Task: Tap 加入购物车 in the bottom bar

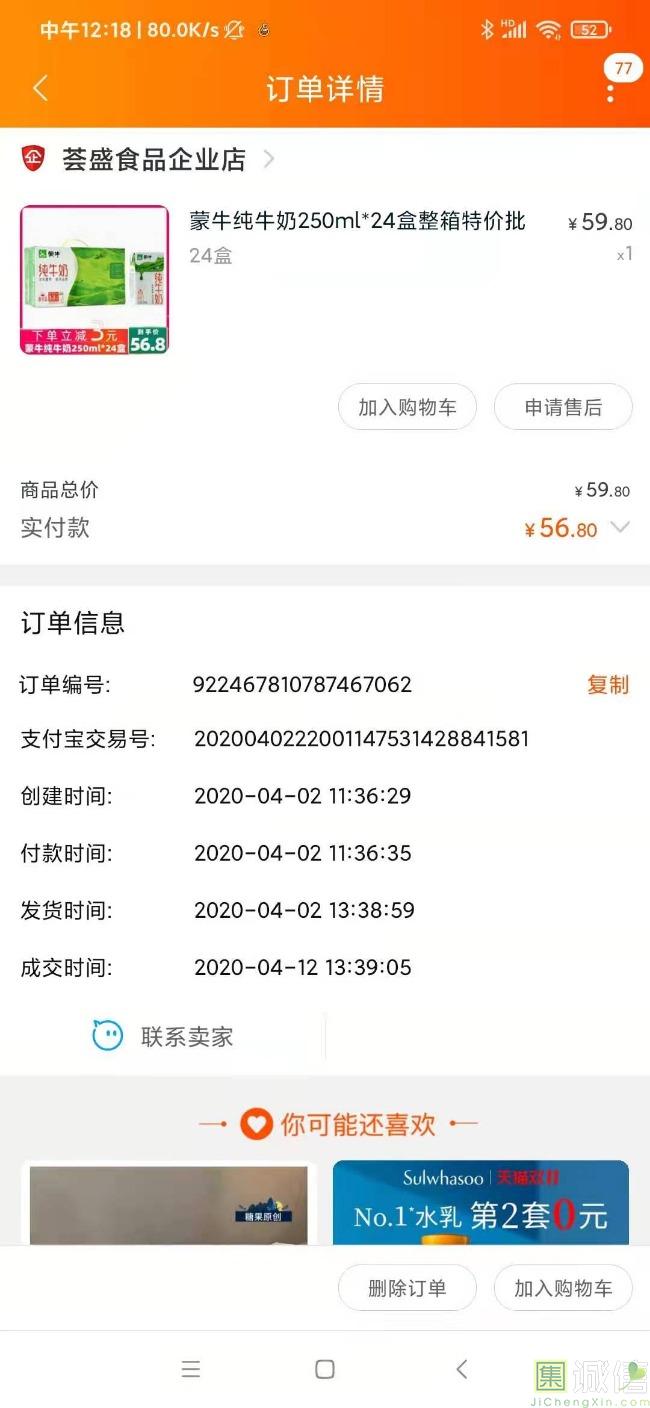Action: [x=563, y=1288]
